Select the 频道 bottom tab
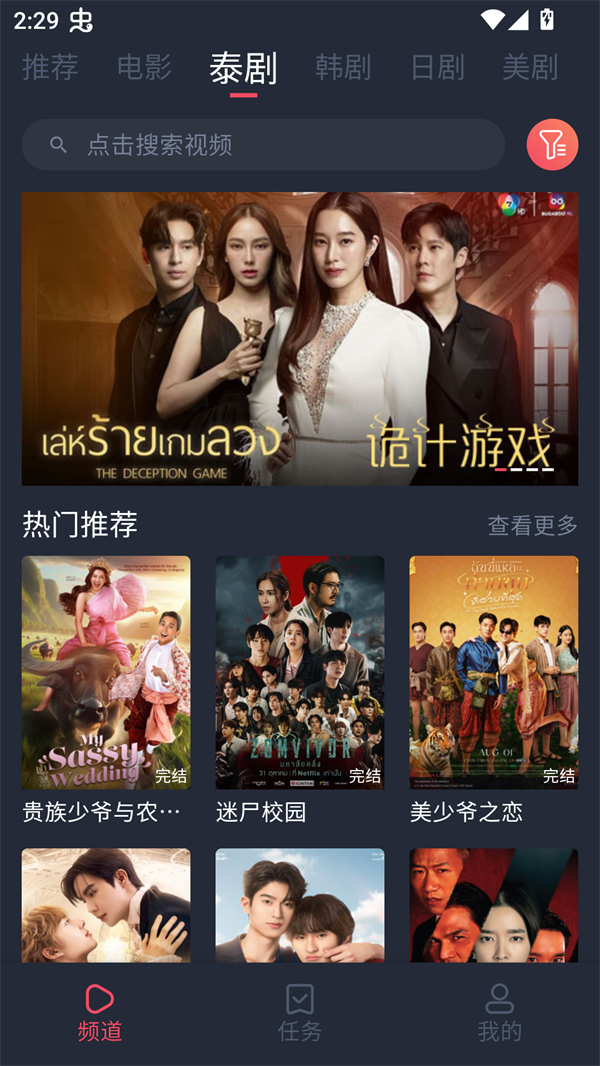600x1066 pixels. tap(100, 1012)
